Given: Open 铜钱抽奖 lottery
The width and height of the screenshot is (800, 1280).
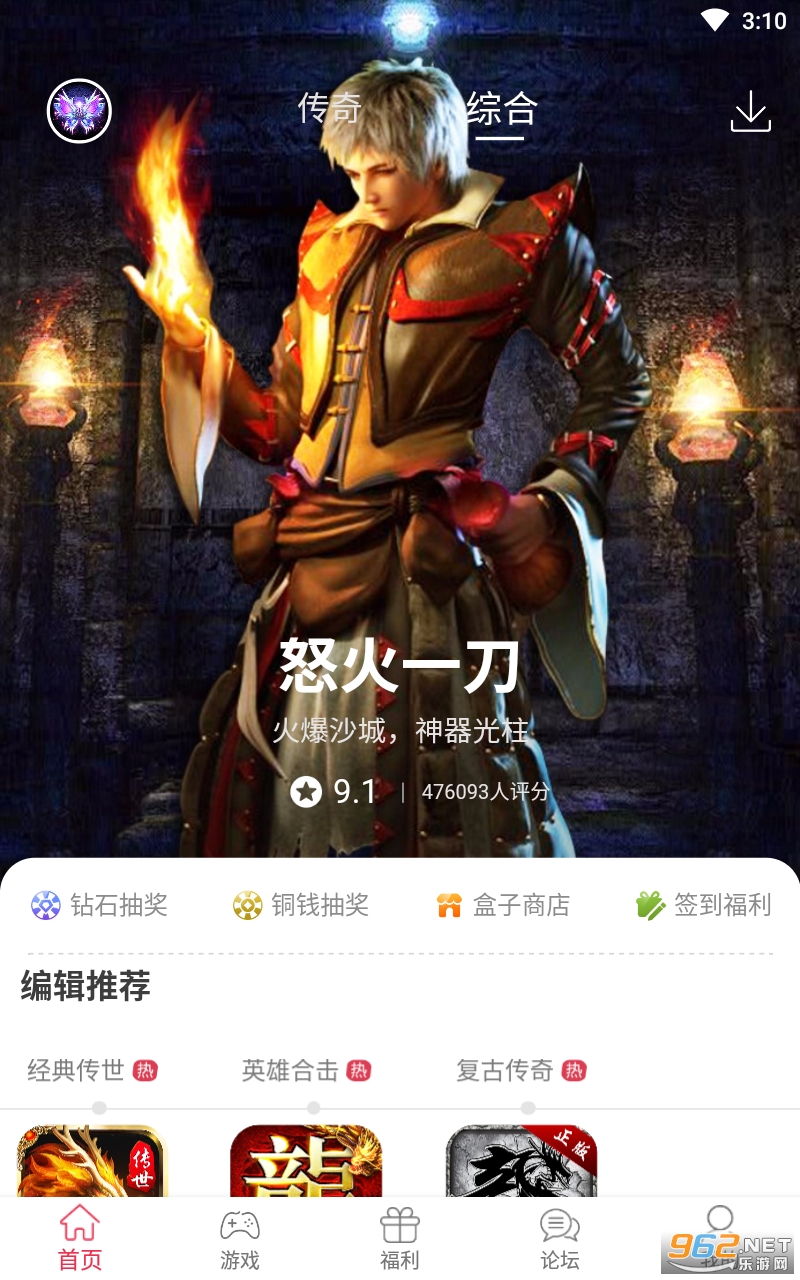Looking at the screenshot, I should [301, 905].
